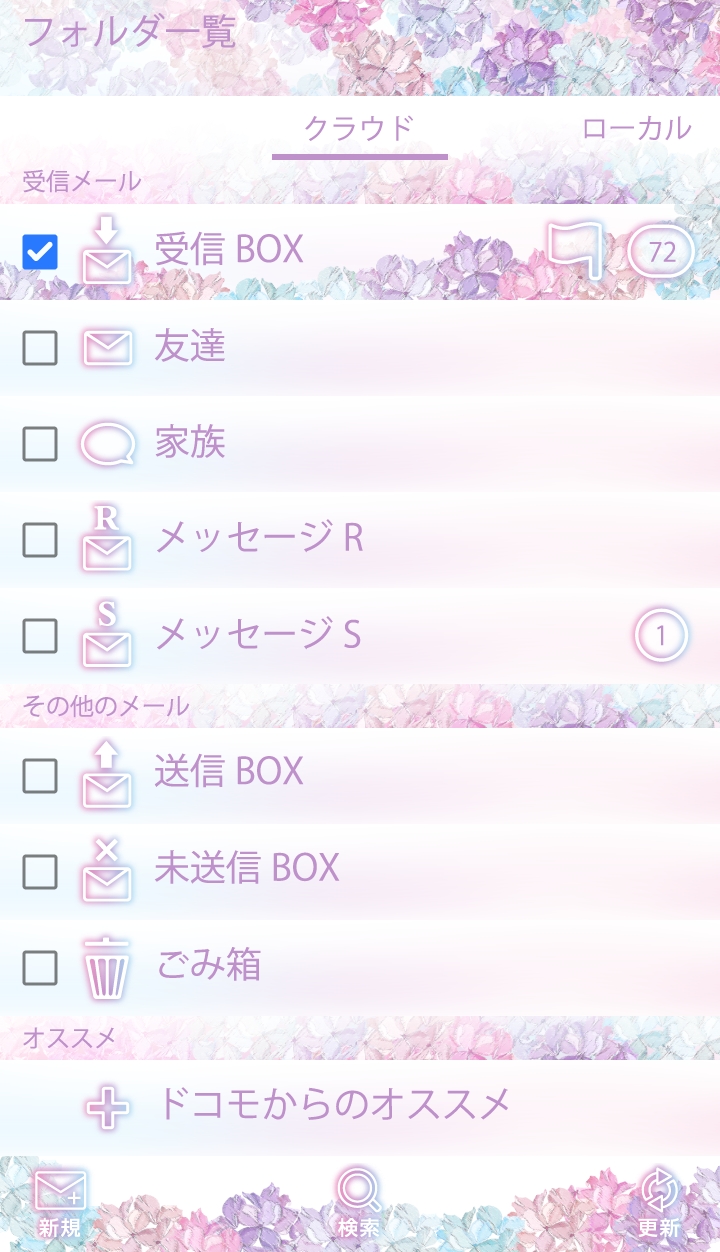Compose new mail with 新規
720x1252 pixels.
point(60,1204)
